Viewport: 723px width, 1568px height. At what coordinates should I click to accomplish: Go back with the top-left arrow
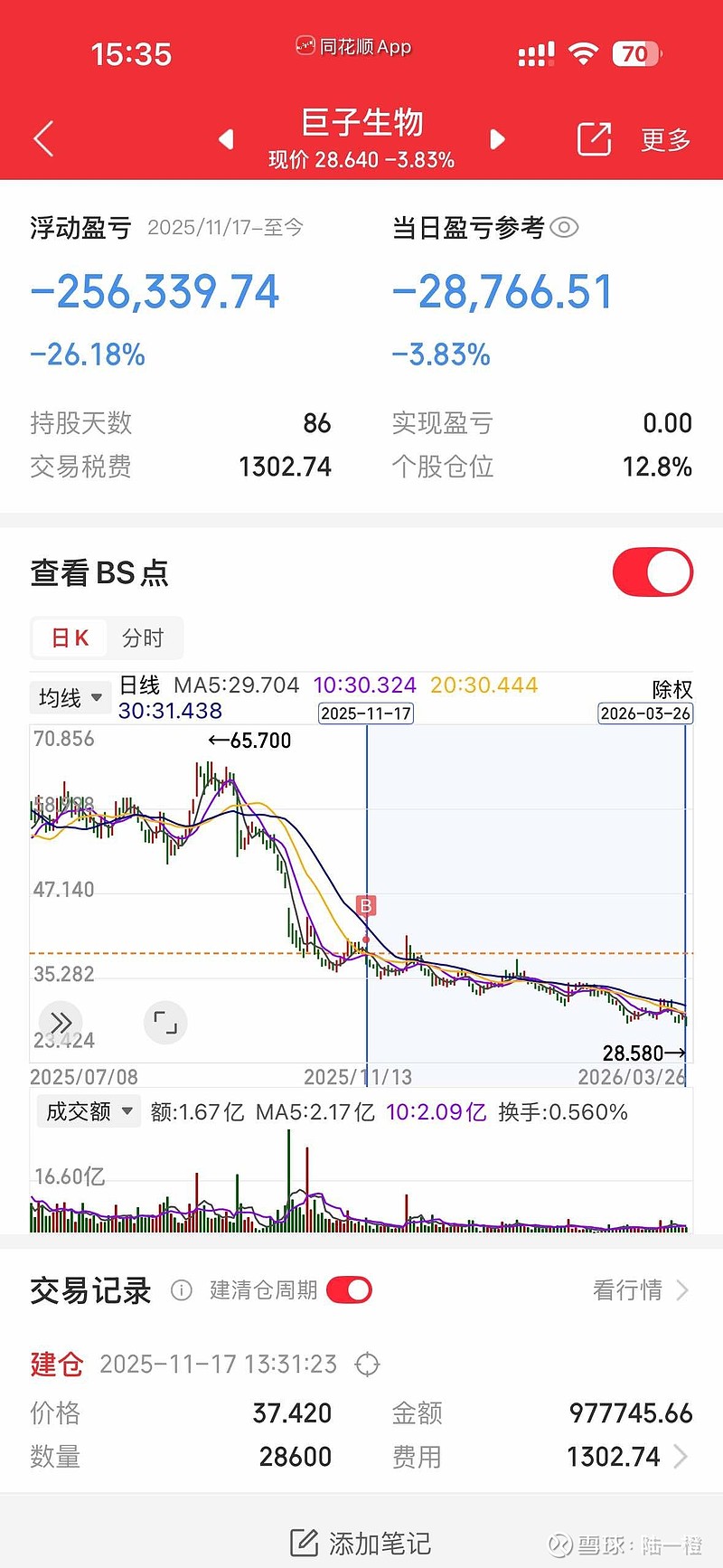coord(43,139)
